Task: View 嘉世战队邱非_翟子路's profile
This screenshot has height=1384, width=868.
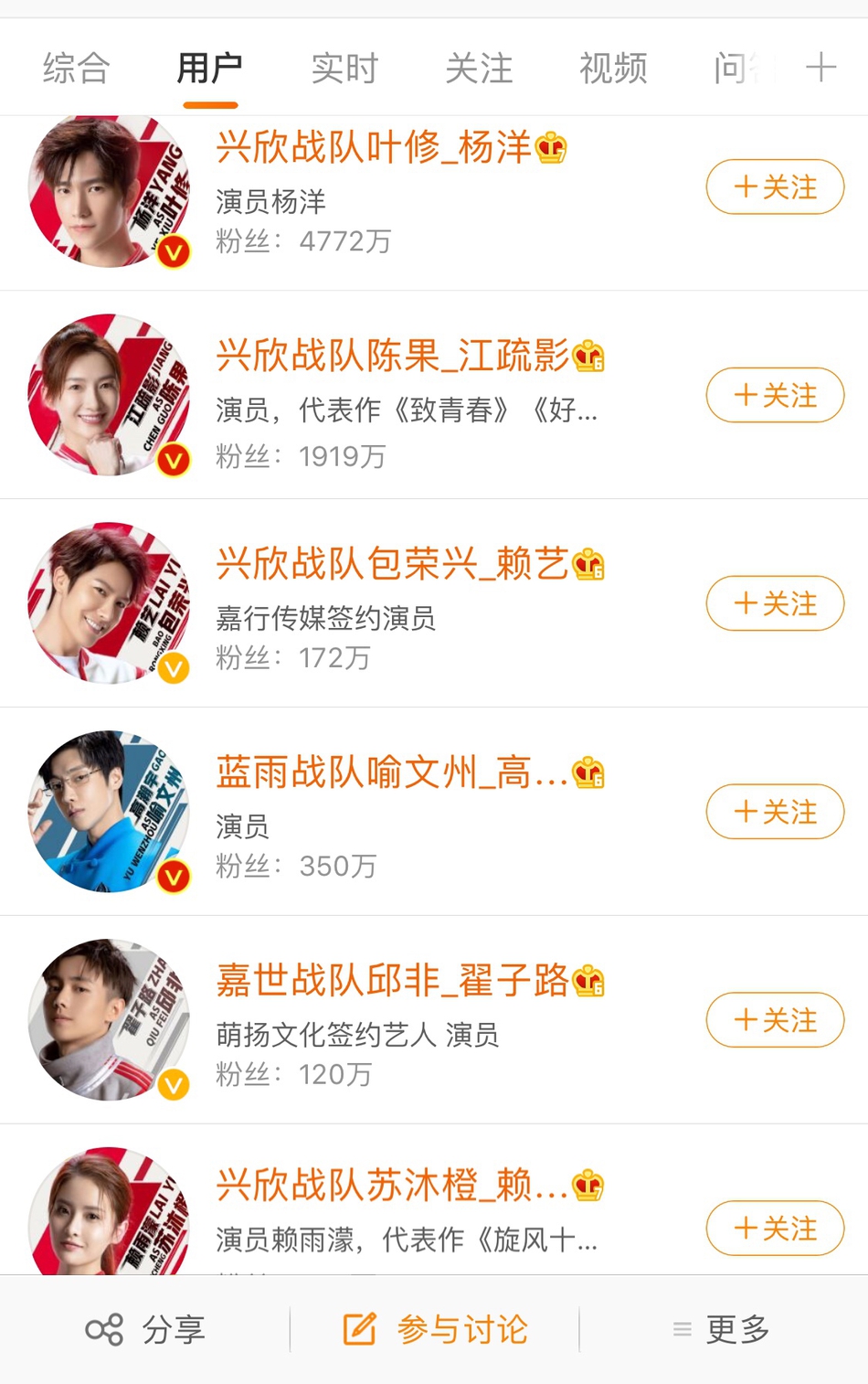Action: point(393,982)
